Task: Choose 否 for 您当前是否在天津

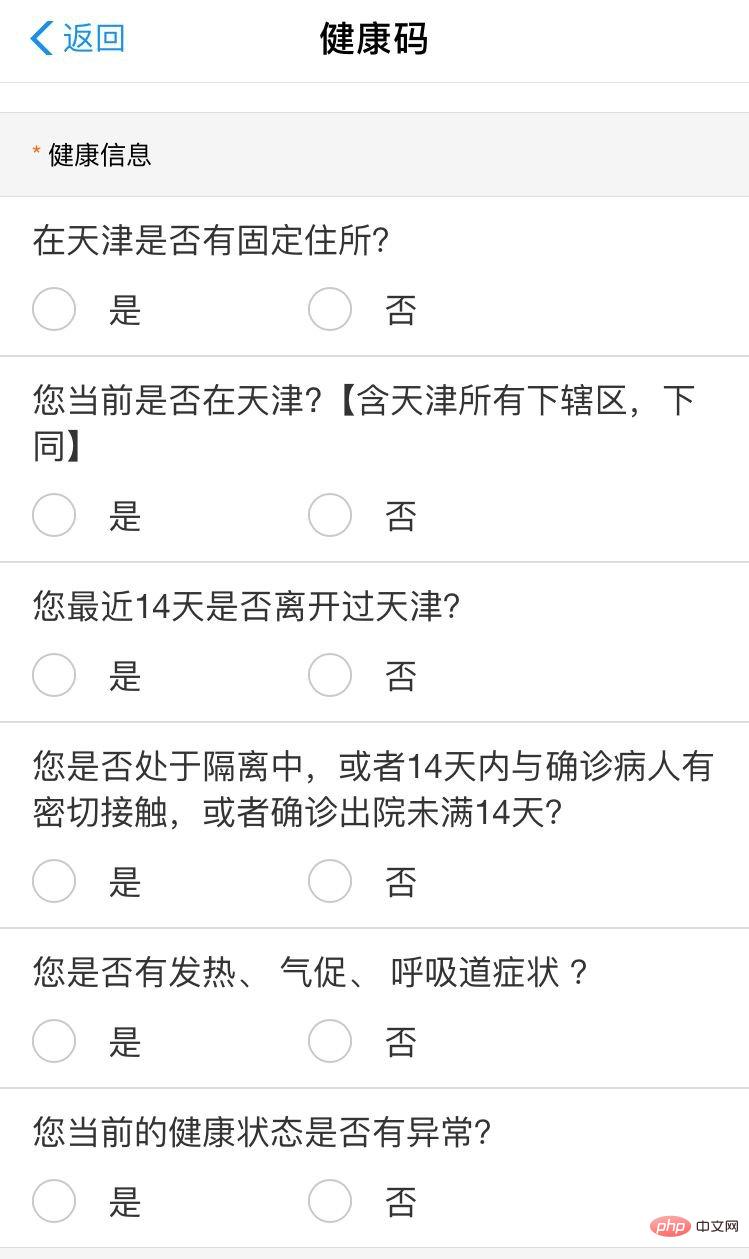Action: 330,515
